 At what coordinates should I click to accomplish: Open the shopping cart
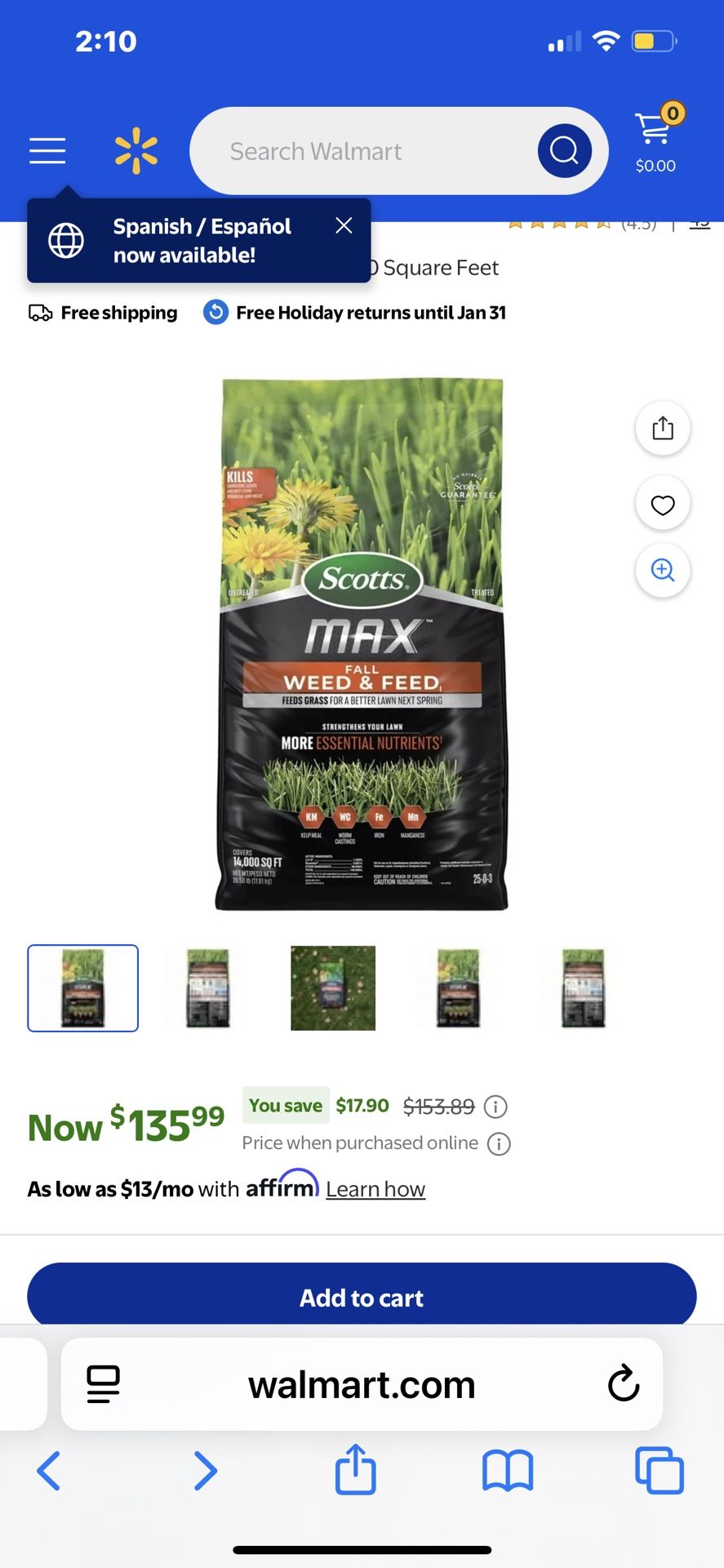point(653,131)
